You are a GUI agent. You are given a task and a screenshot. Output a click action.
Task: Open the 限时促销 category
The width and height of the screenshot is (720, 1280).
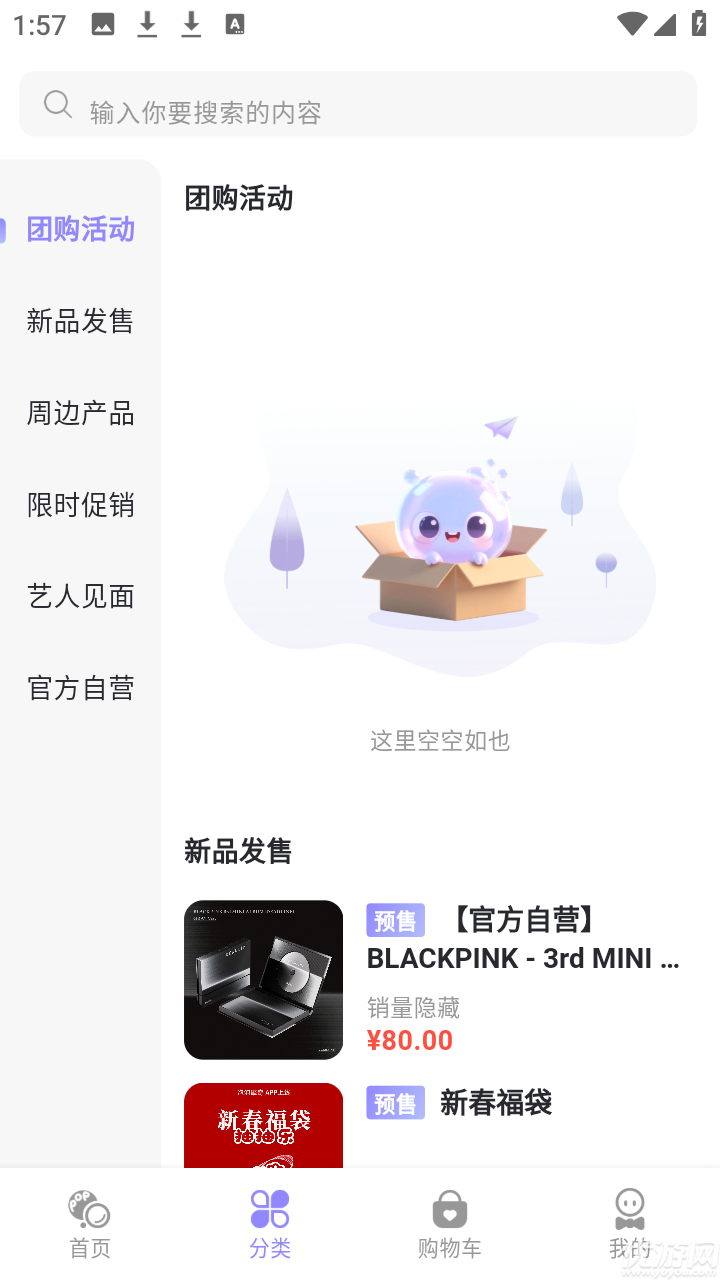(80, 505)
